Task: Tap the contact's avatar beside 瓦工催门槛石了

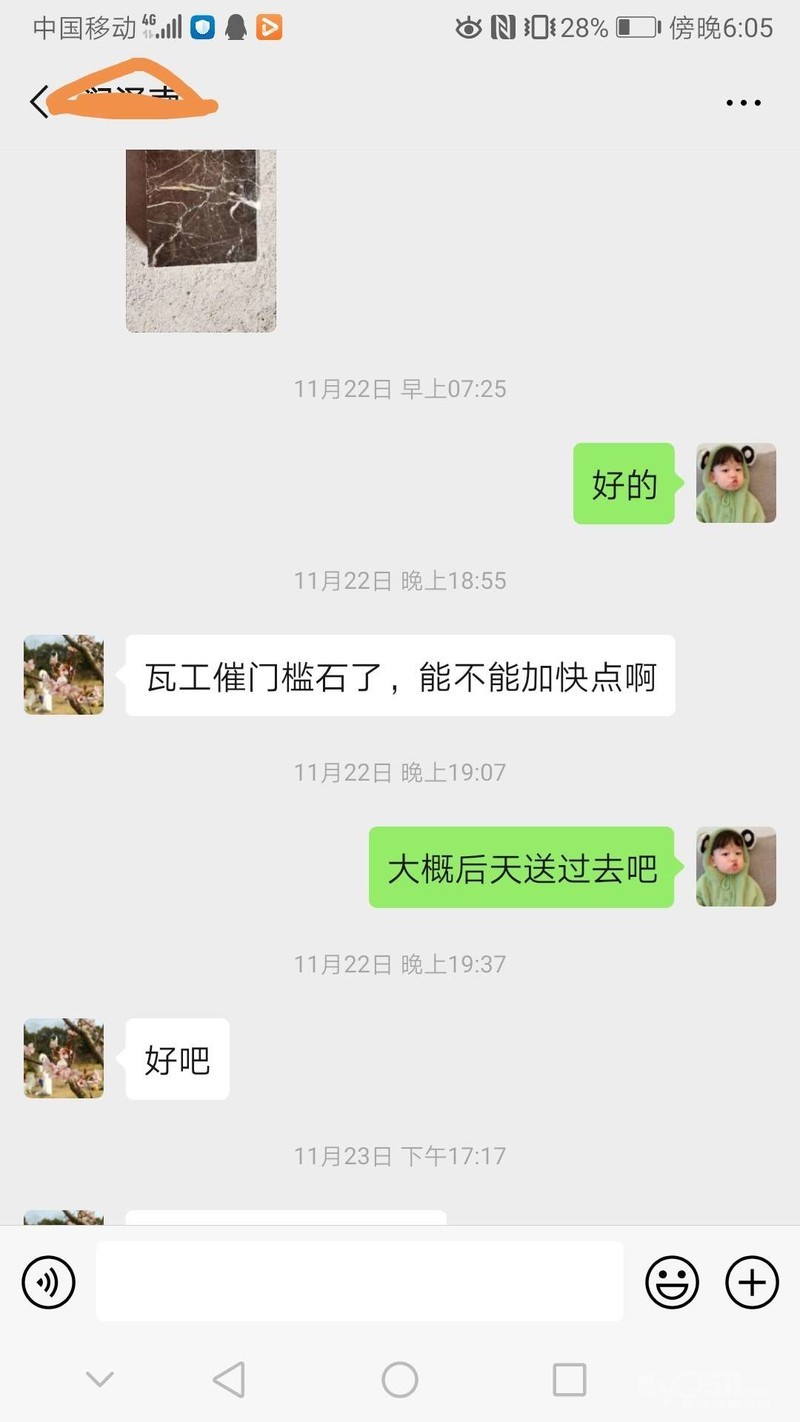Action: click(x=64, y=675)
